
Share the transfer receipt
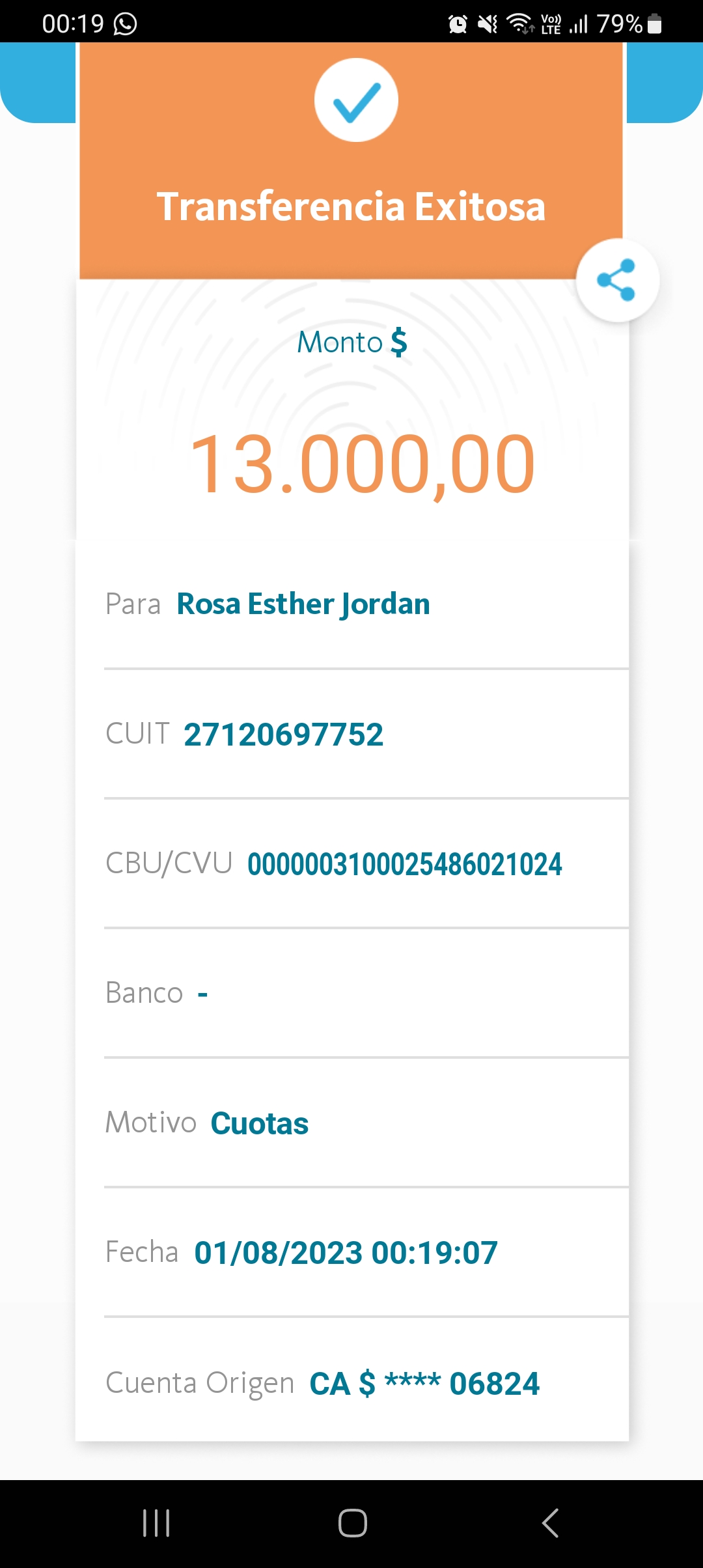tap(617, 280)
